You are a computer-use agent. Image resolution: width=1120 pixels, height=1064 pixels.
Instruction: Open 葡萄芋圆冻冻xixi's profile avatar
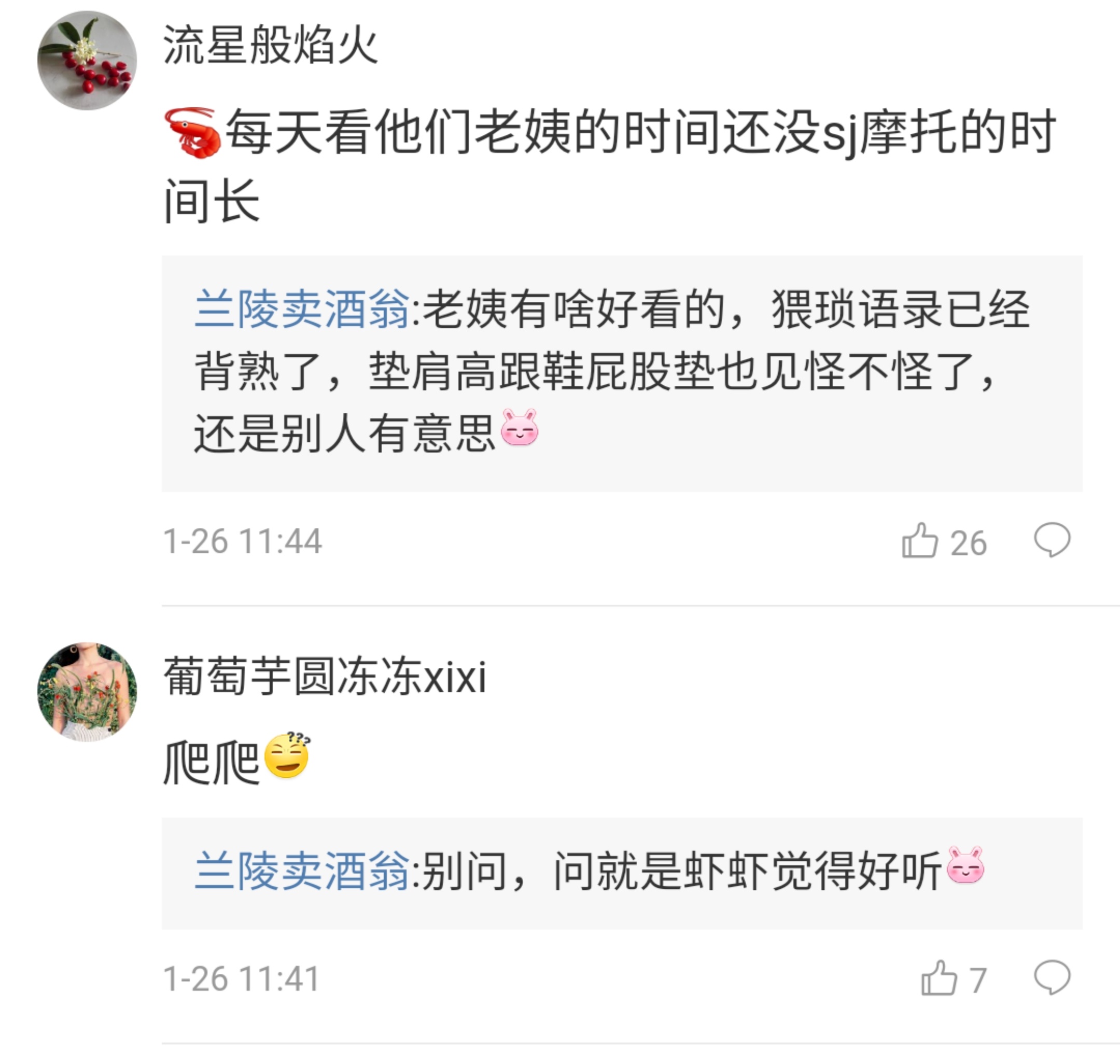click(87, 692)
